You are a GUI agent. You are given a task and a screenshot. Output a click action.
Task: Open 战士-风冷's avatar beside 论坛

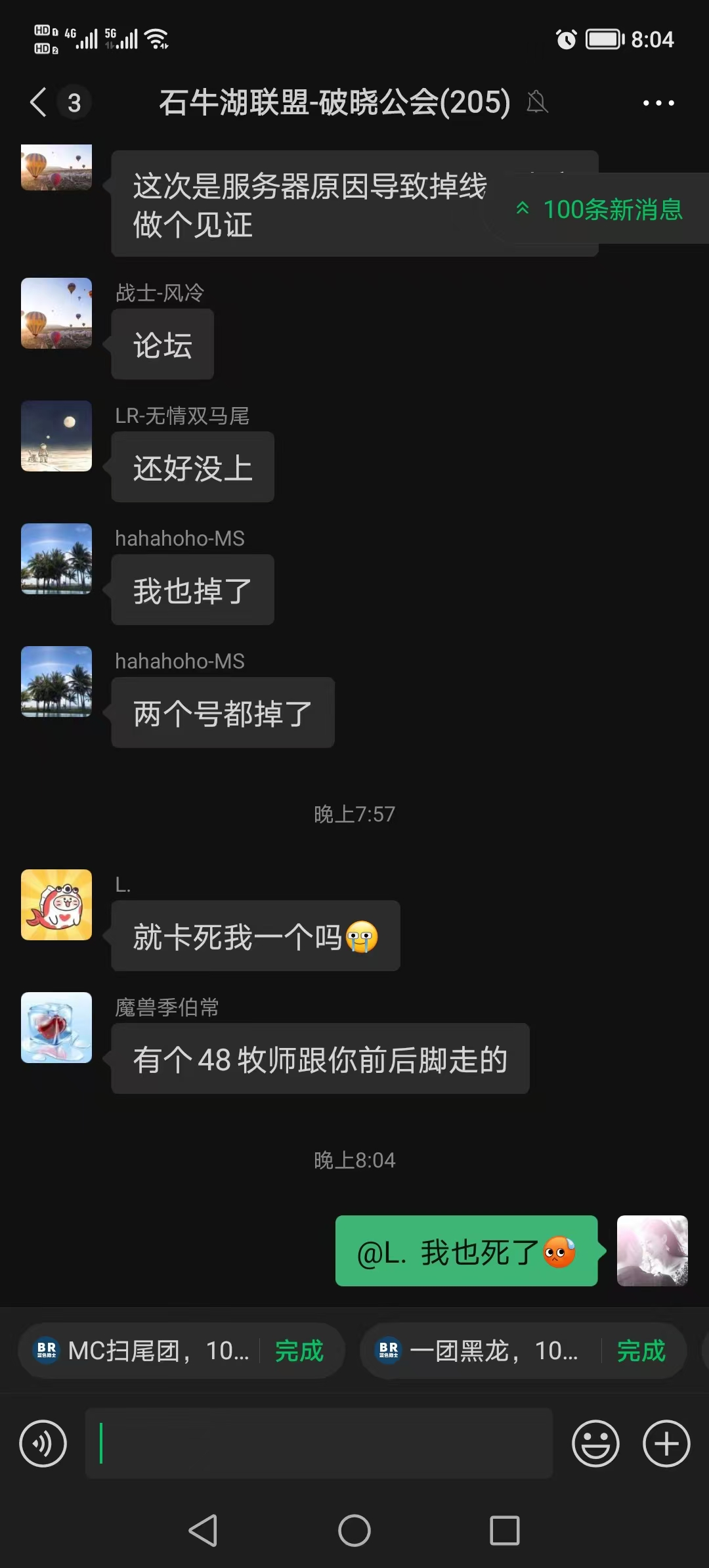pyautogui.click(x=56, y=313)
